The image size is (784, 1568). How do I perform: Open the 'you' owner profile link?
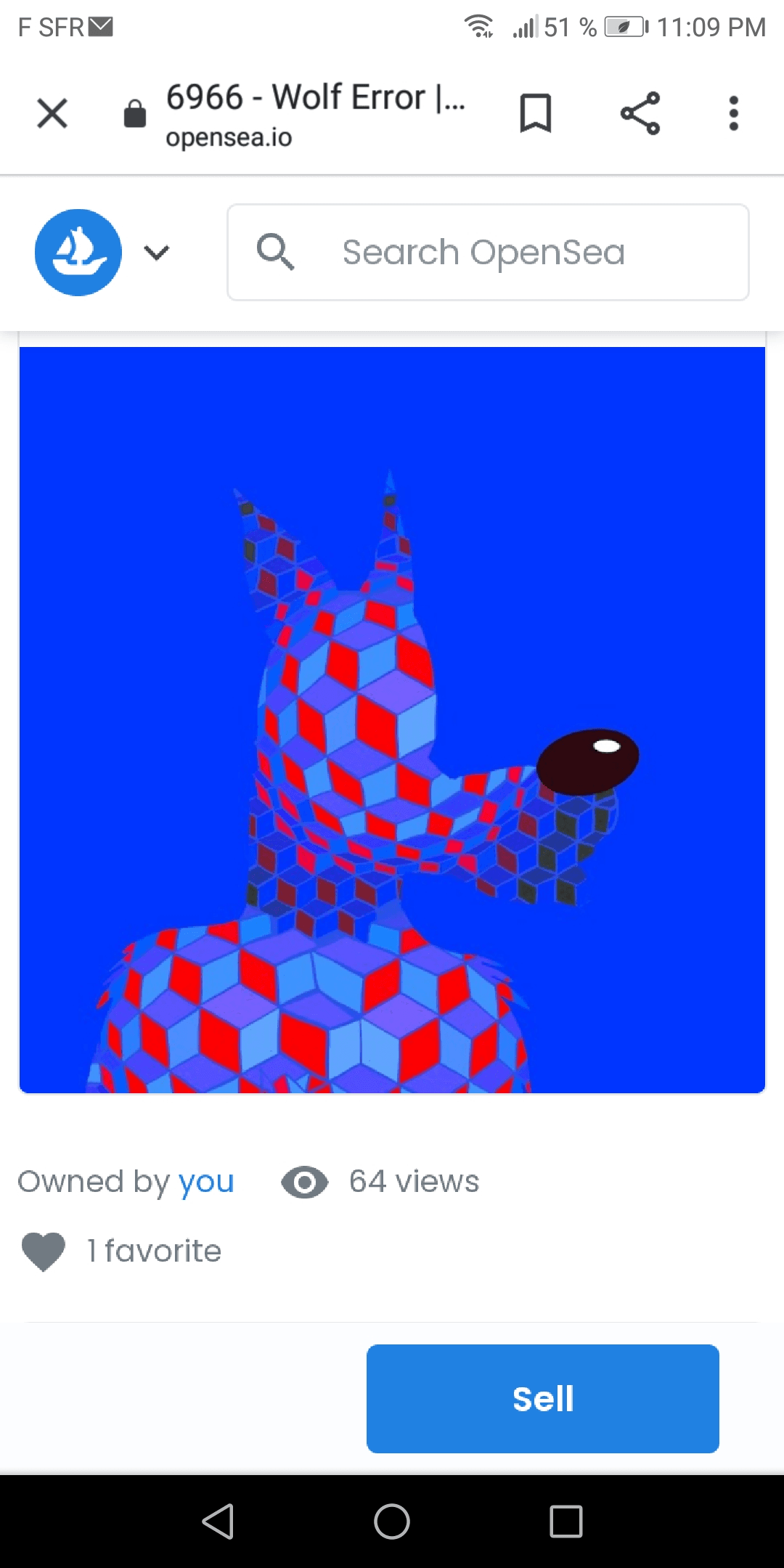[x=206, y=1182]
